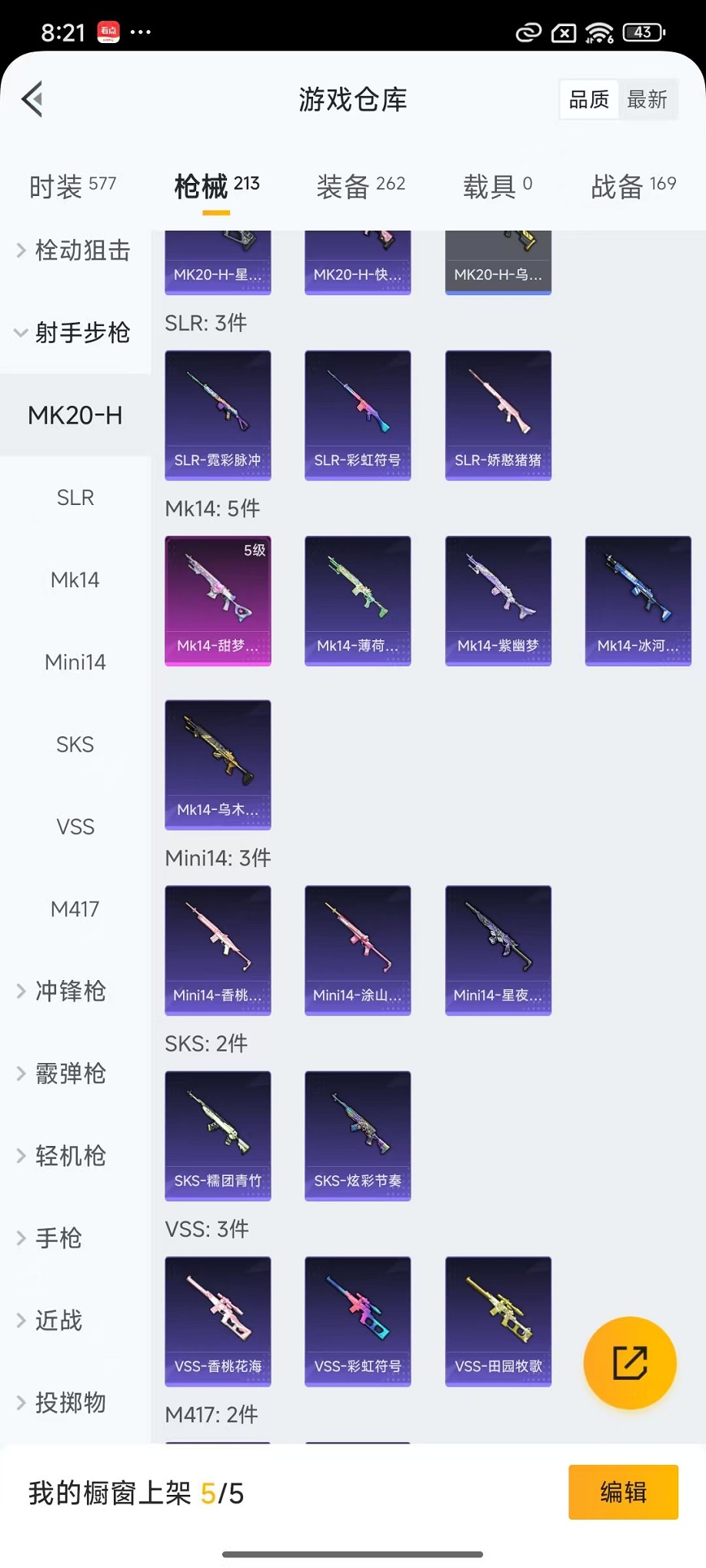This screenshot has width=706, height=1568.
Task: Open the Mk14-甜梦 level 5 skin
Action: coord(218,600)
